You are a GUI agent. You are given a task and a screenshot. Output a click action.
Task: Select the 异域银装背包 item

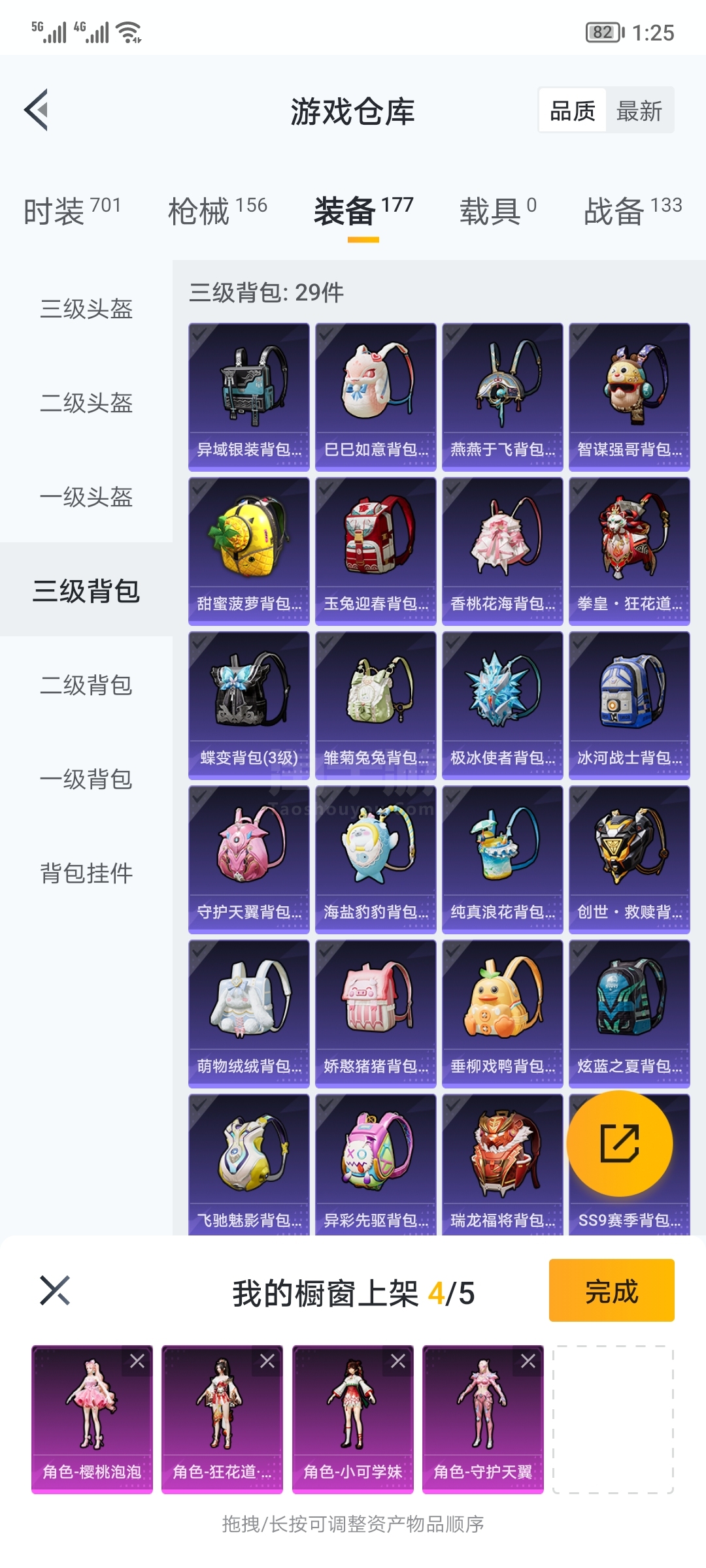(249, 397)
